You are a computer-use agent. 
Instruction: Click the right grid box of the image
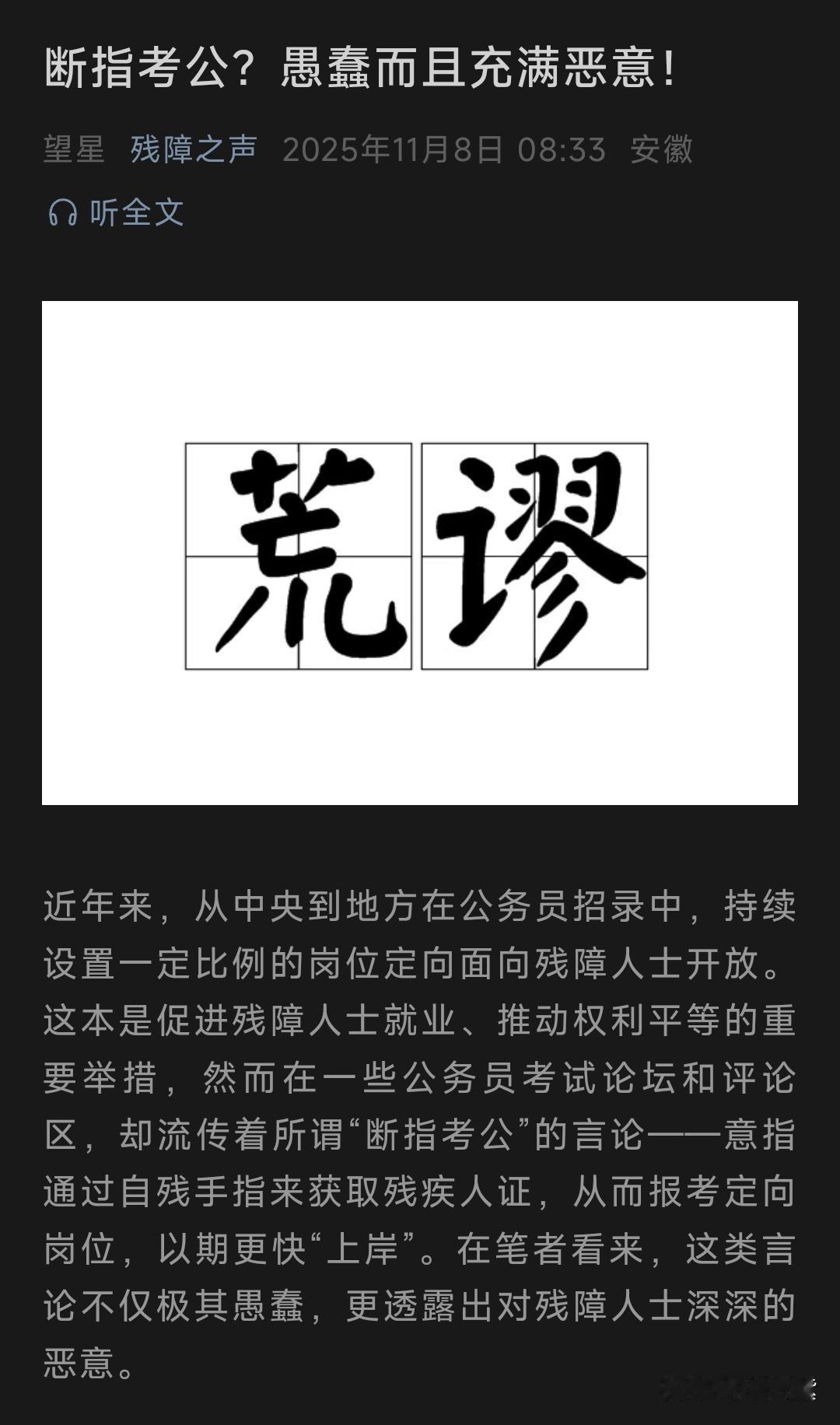point(537,554)
